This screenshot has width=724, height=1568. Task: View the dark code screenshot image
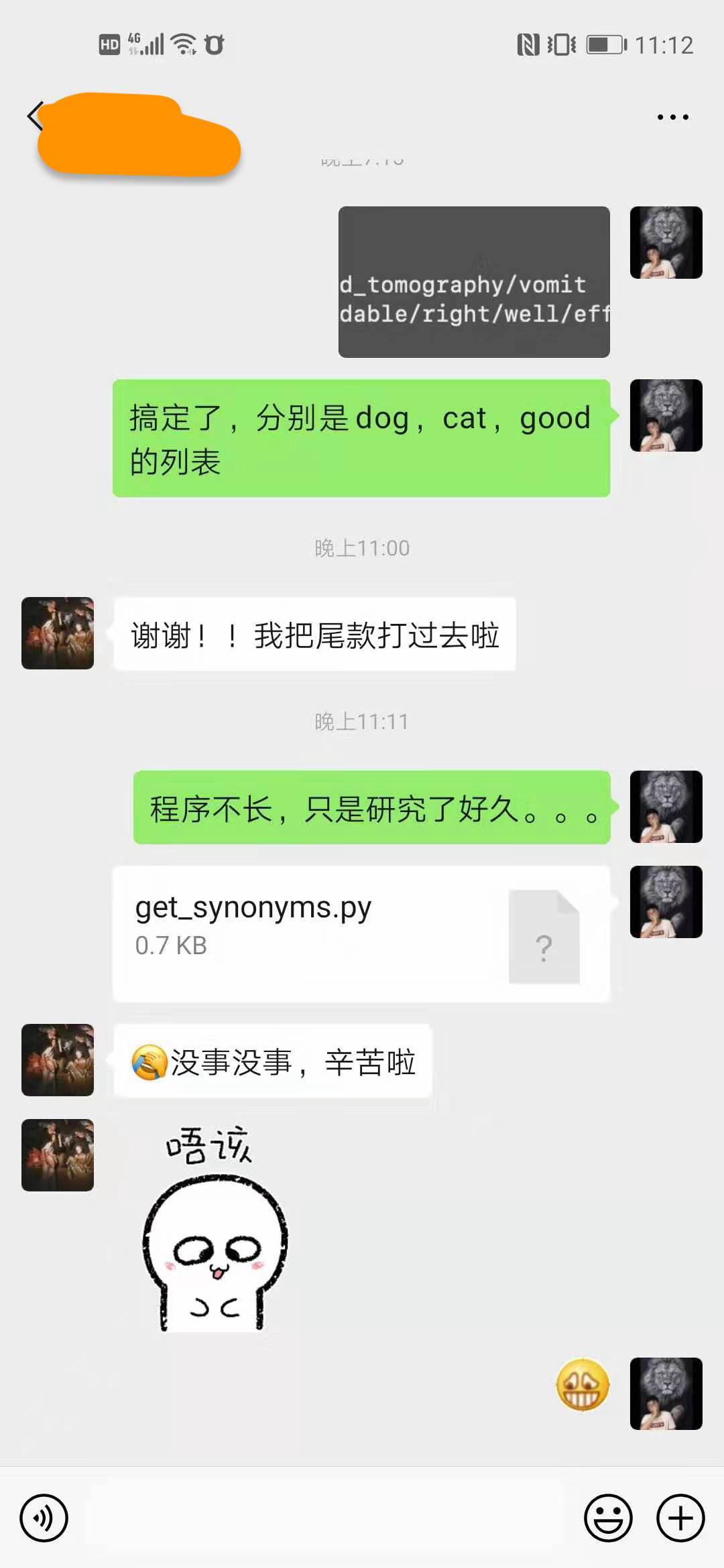(473, 281)
